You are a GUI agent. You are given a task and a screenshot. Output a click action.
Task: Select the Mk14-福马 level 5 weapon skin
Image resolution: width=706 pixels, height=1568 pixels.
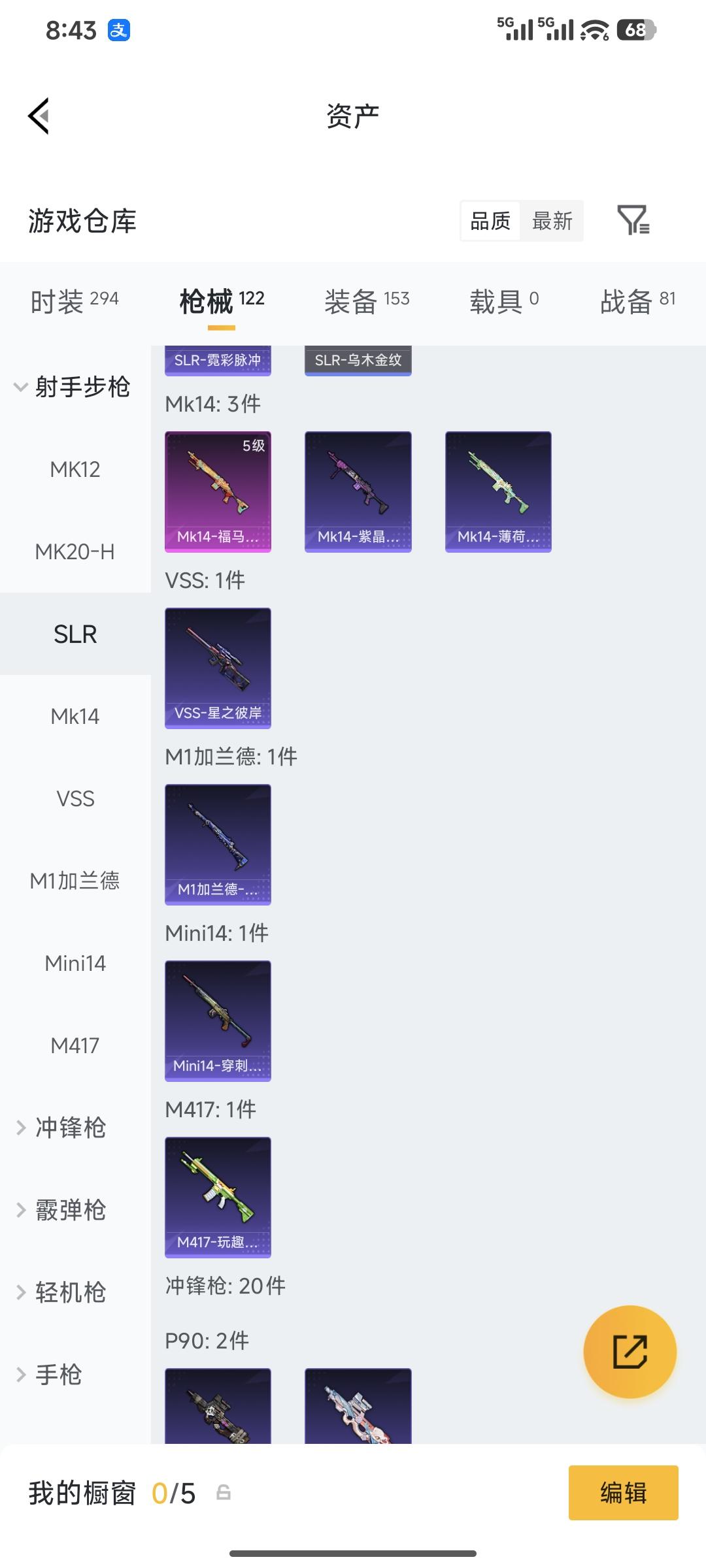[218, 489]
